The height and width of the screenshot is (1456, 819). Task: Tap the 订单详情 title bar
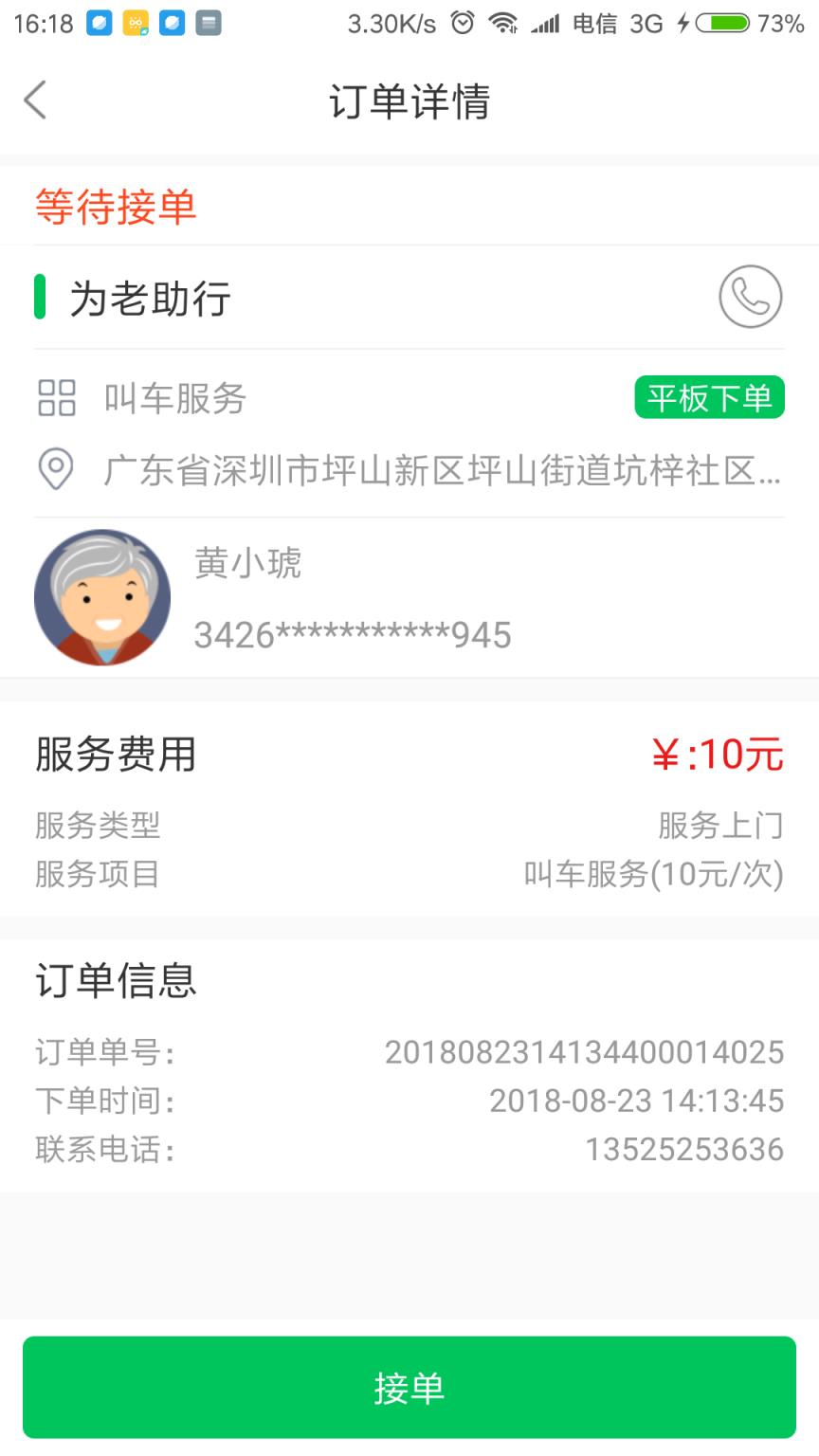409,102
